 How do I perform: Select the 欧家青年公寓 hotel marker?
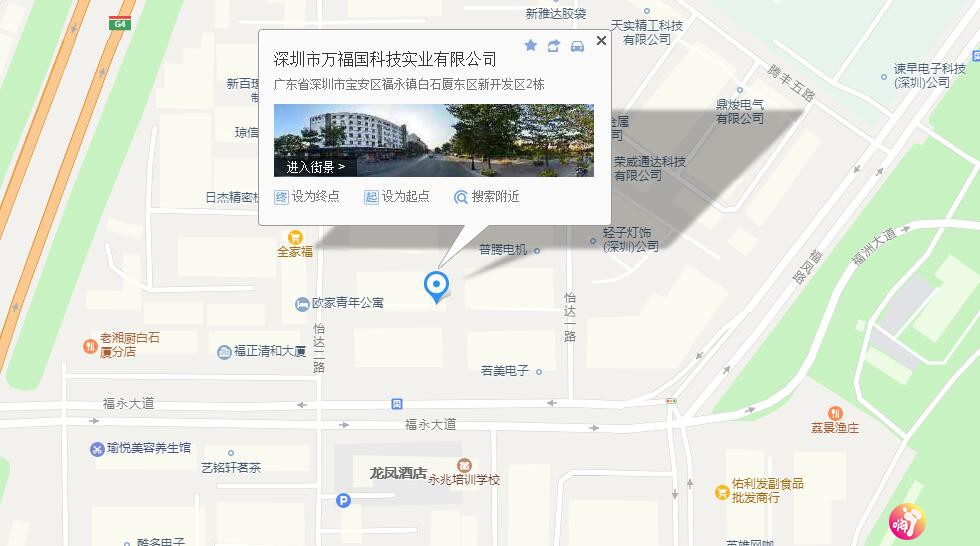(x=302, y=303)
